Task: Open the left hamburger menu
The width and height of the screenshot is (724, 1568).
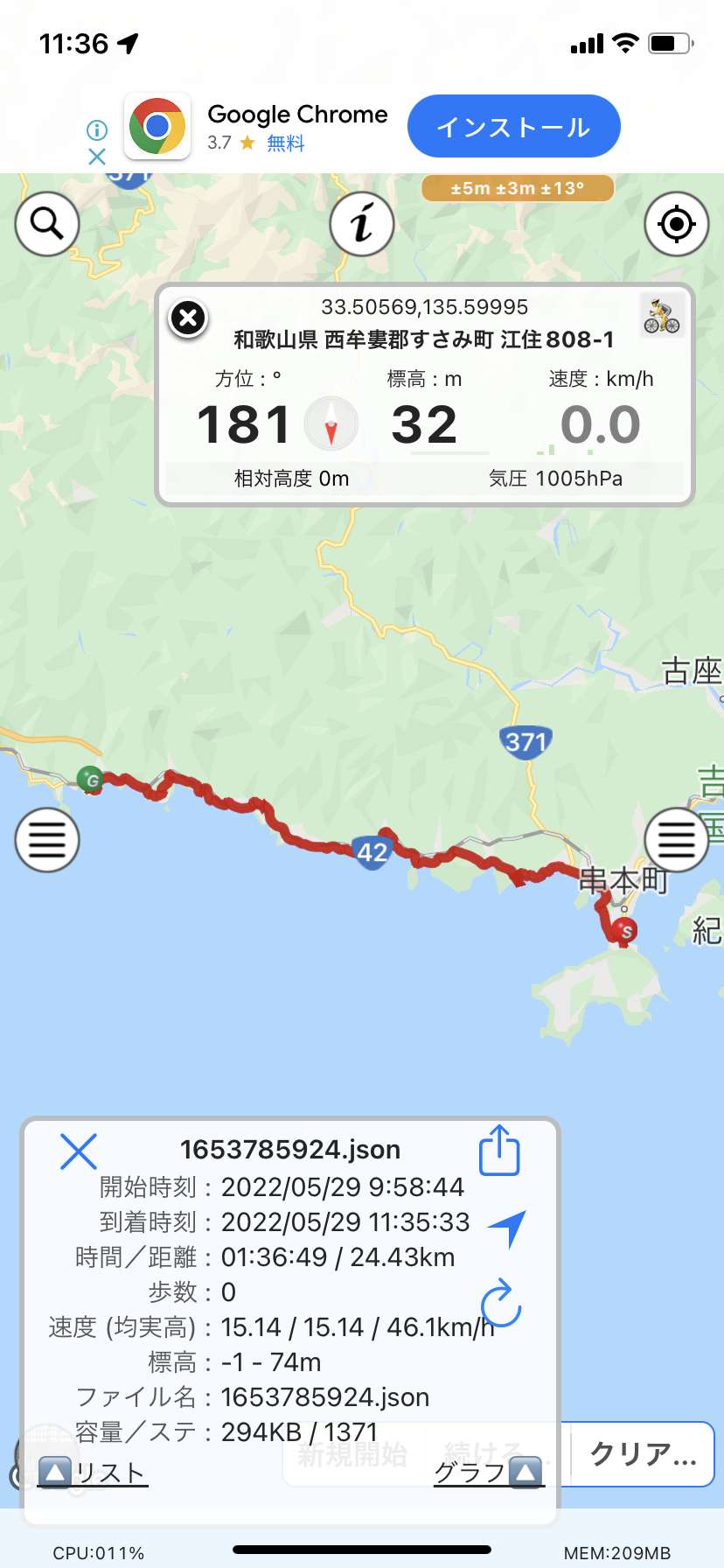Action: click(x=47, y=840)
